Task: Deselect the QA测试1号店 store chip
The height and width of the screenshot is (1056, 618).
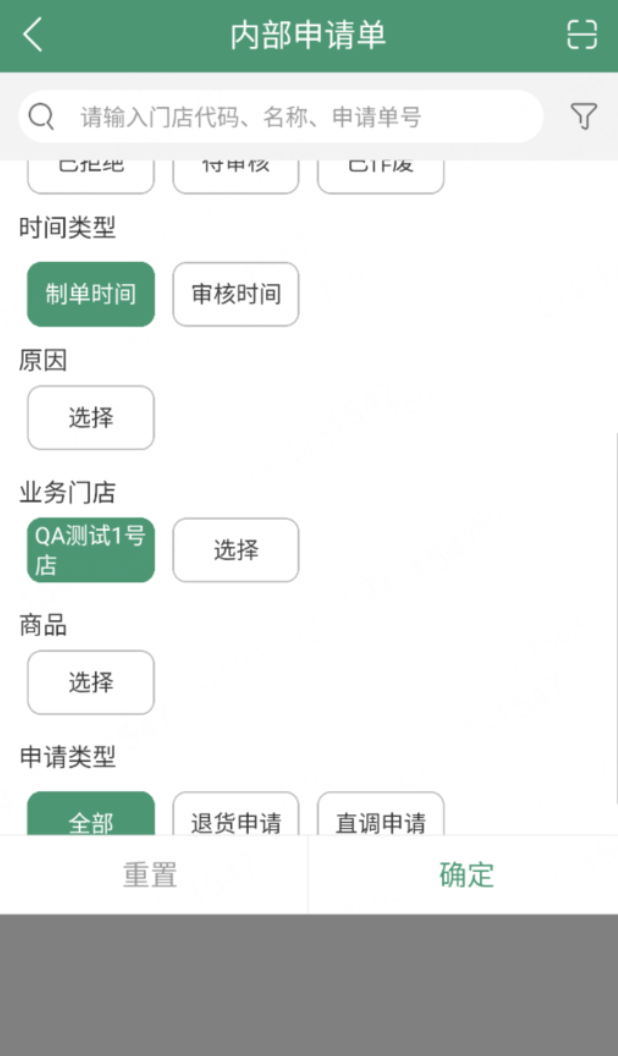Action: (x=91, y=550)
